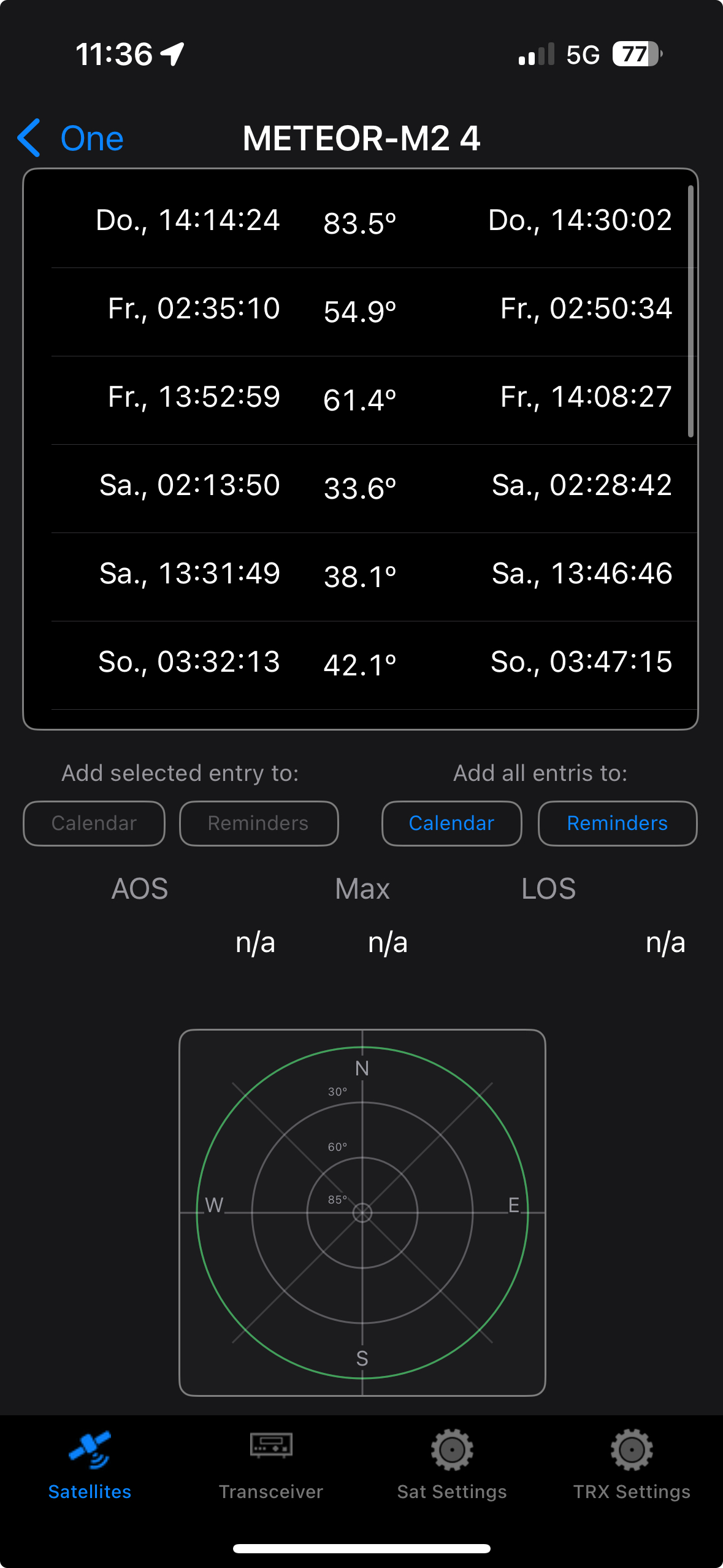Select the pass starting Do., 14:14:24

pos(361,221)
